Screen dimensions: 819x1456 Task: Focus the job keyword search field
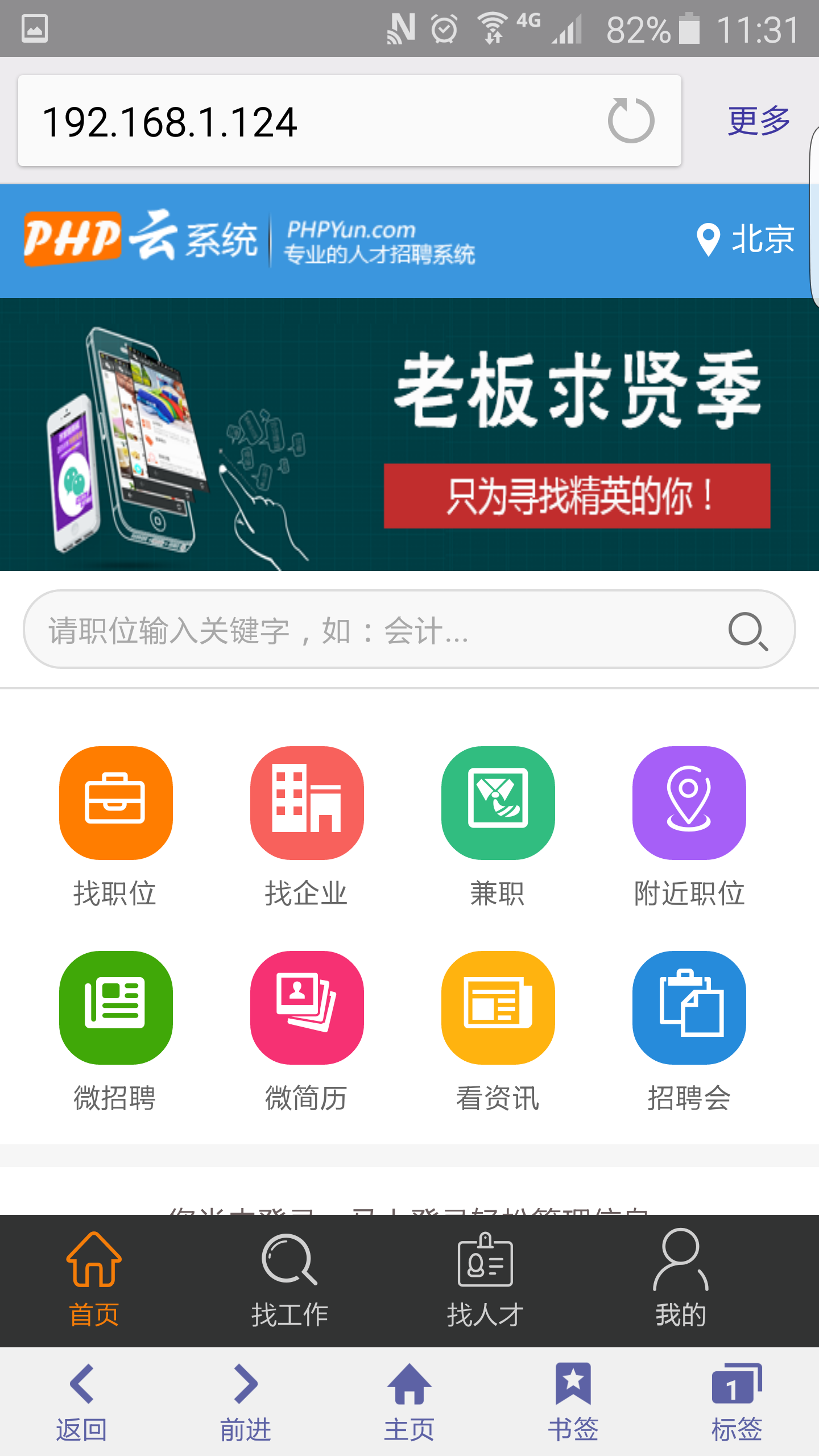[375, 630]
